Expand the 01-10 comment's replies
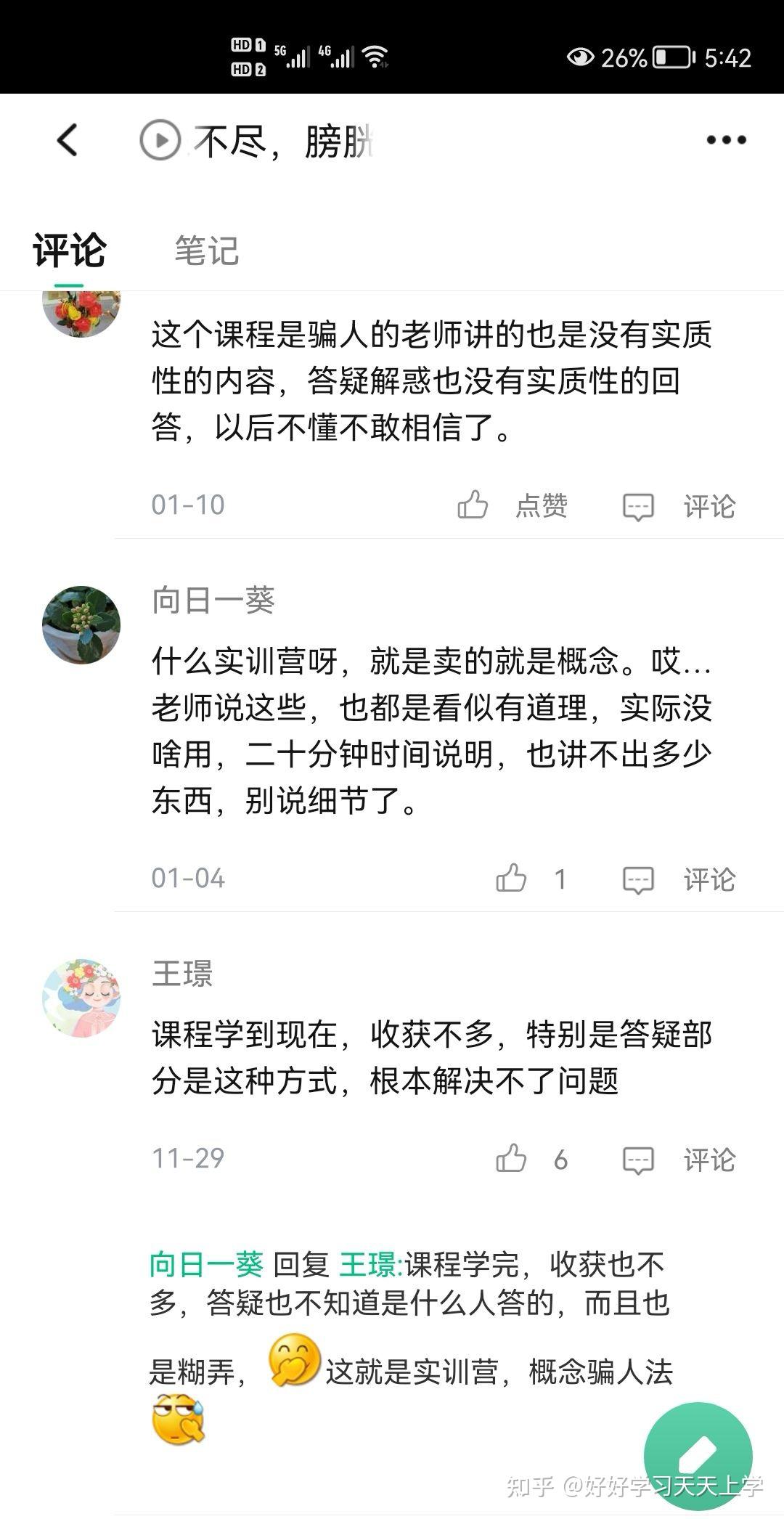The width and height of the screenshot is (784, 1519). click(x=711, y=505)
